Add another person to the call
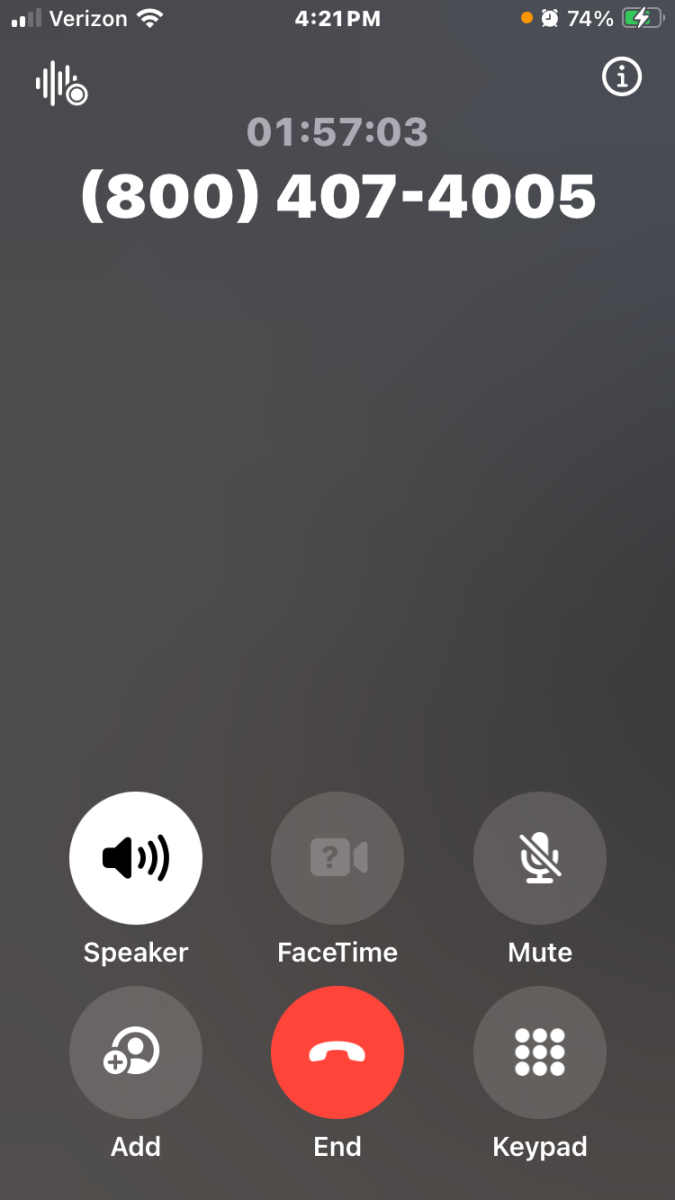The width and height of the screenshot is (675, 1200). (136, 1052)
